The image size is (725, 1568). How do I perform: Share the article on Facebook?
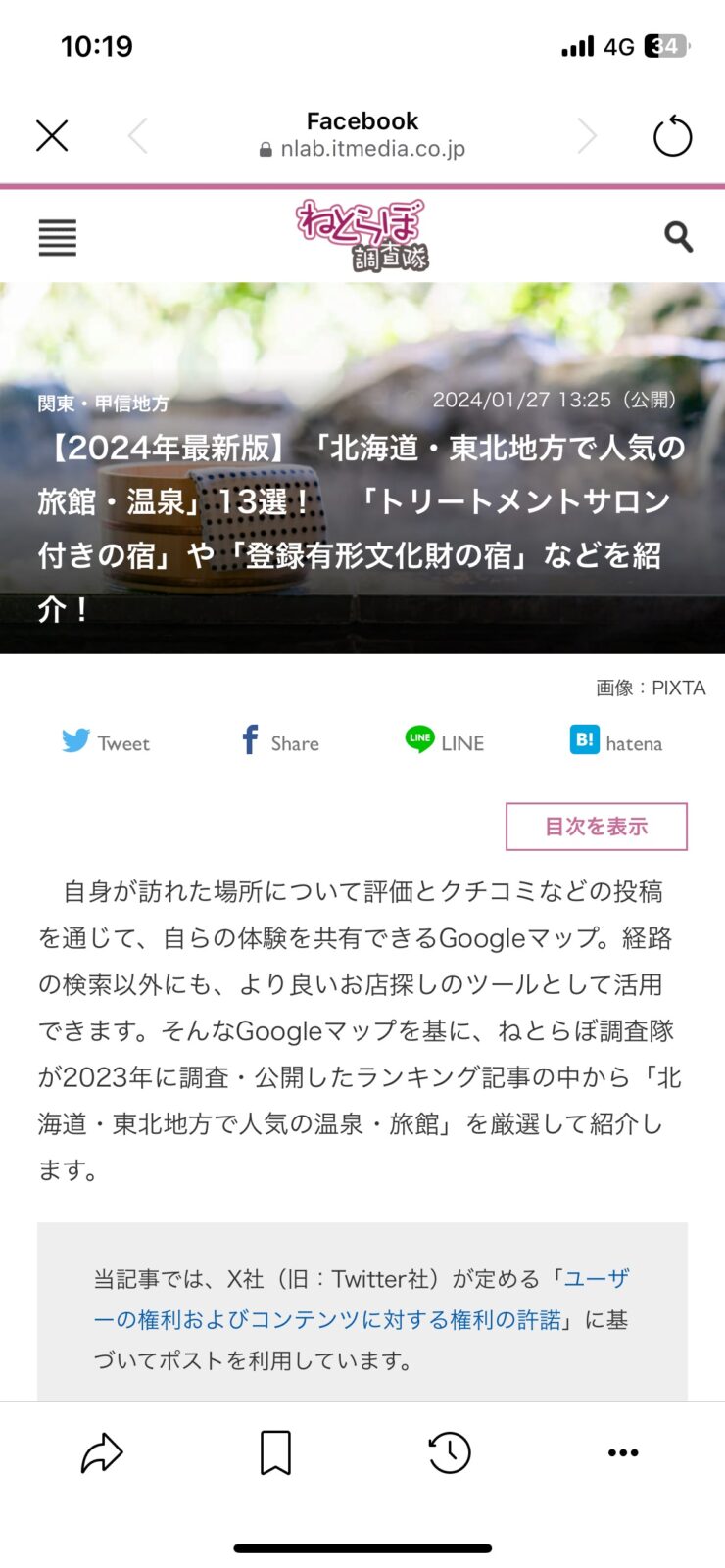pyautogui.click(x=280, y=742)
